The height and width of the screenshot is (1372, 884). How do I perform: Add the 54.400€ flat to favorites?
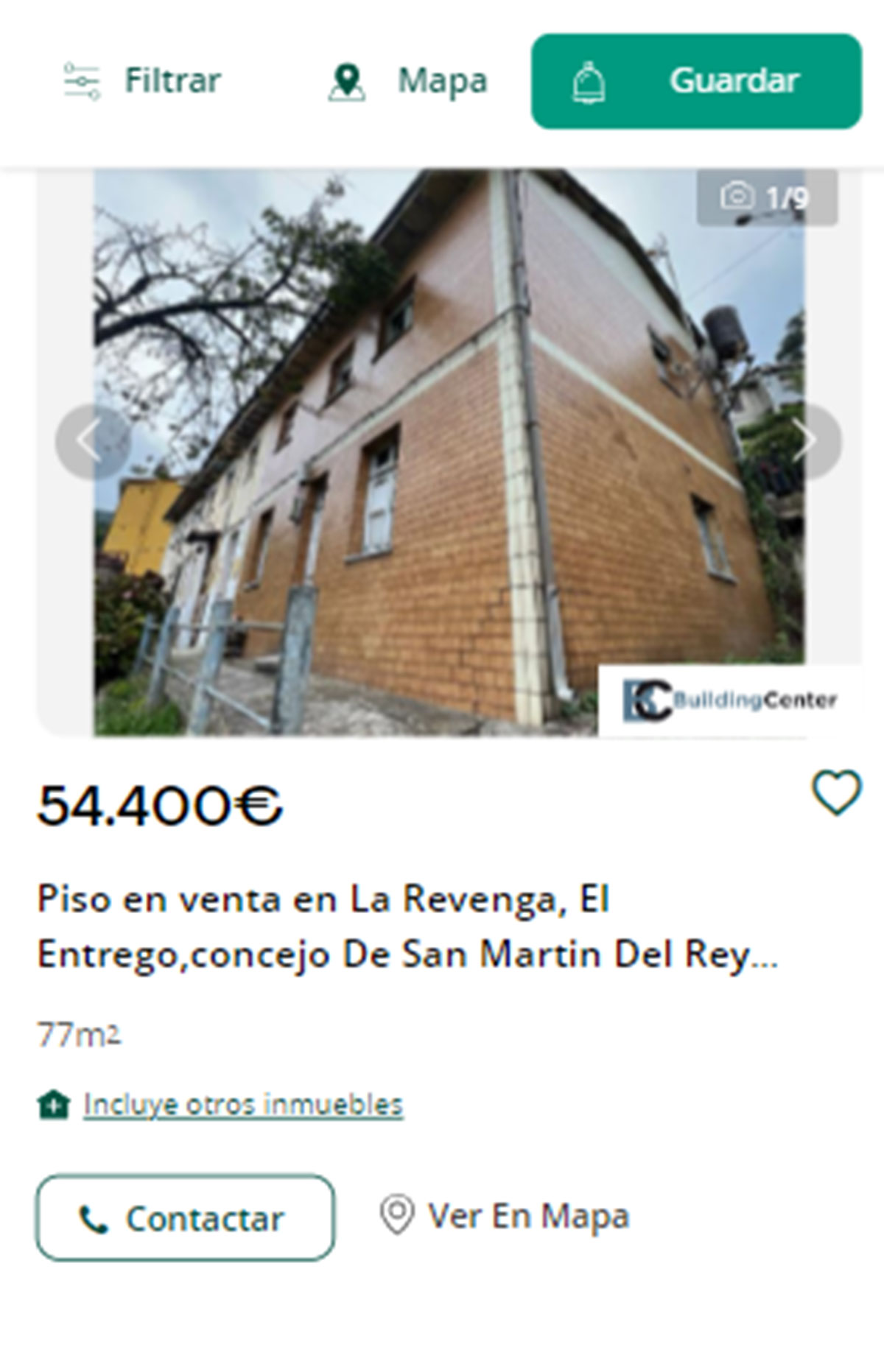836,792
